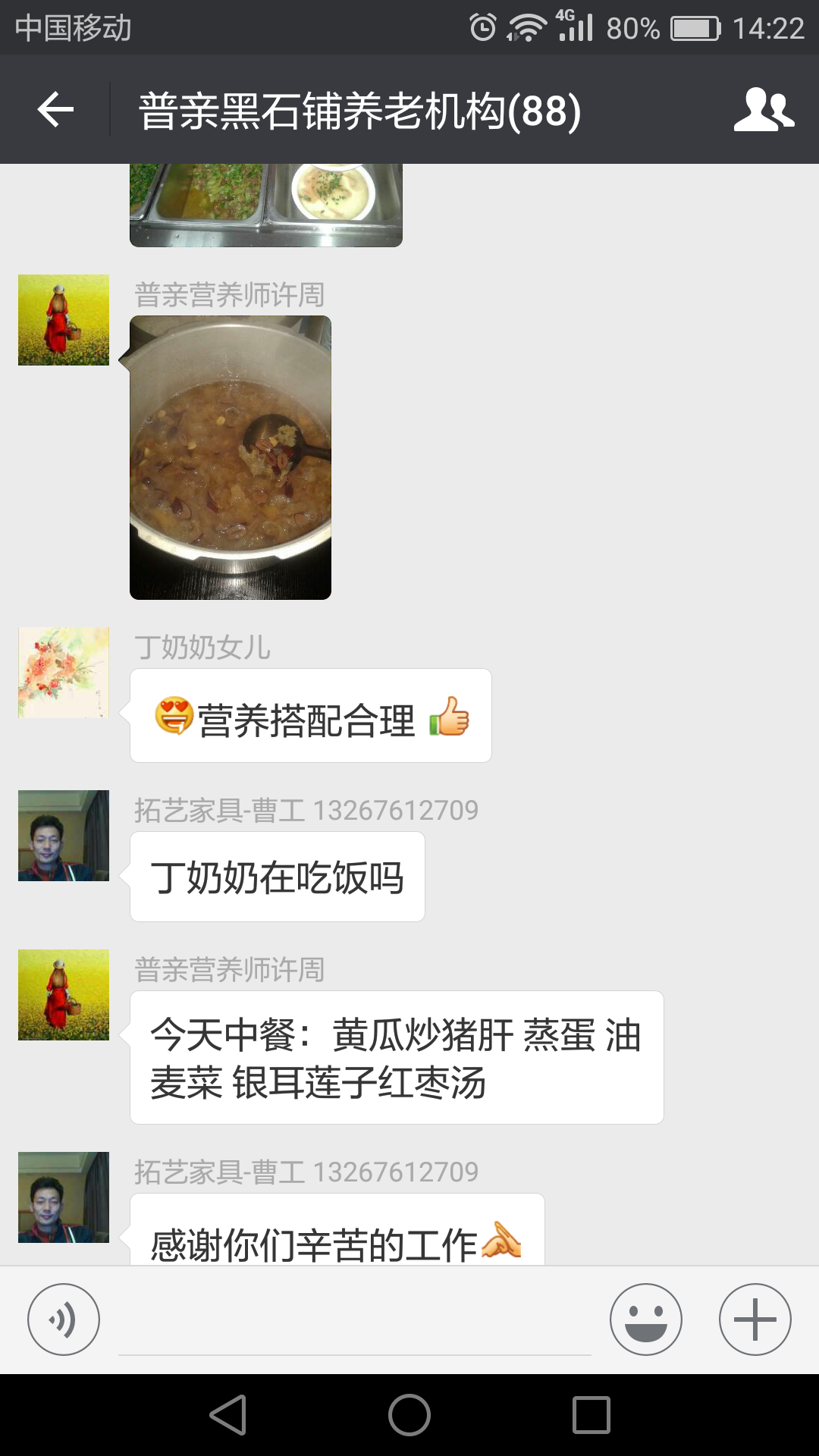Open avatar beside 感谢你们辛苦的工作 message
The image size is (819, 1456).
tap(64, 1197)
